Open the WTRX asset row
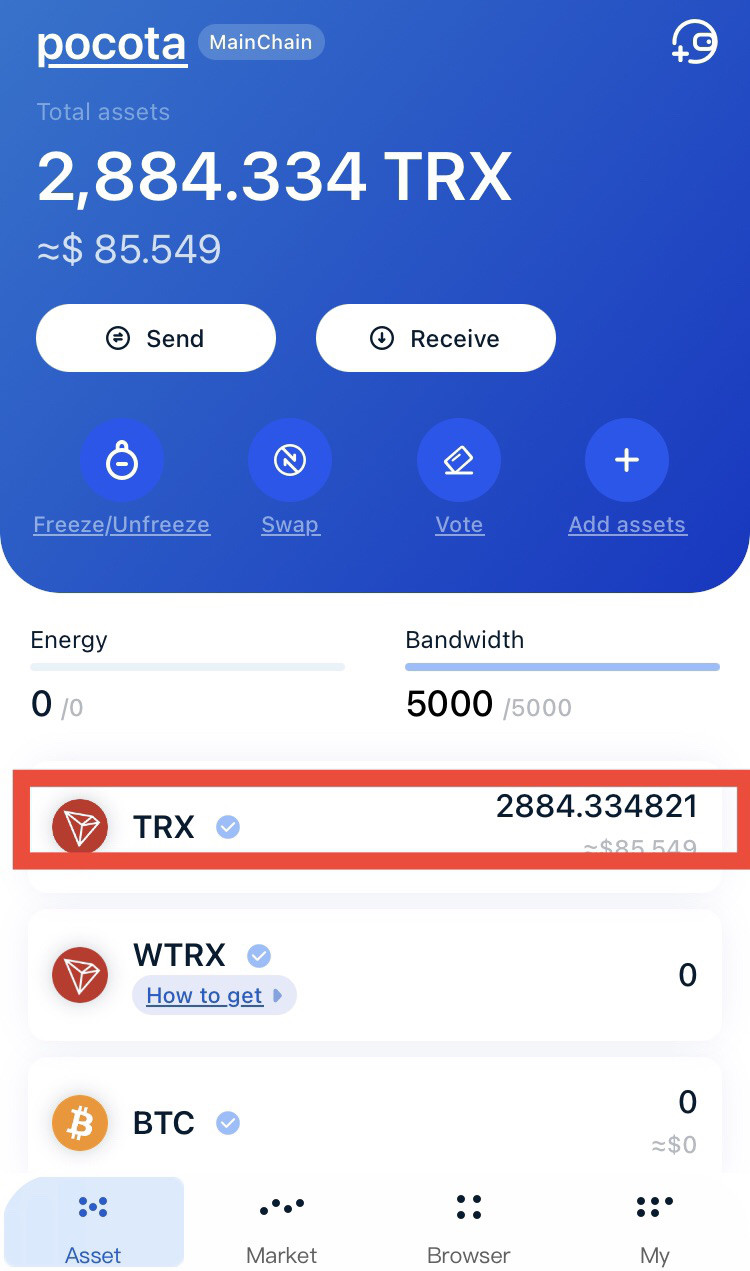This screenshot has height=1271, width=750. point(375,975)
